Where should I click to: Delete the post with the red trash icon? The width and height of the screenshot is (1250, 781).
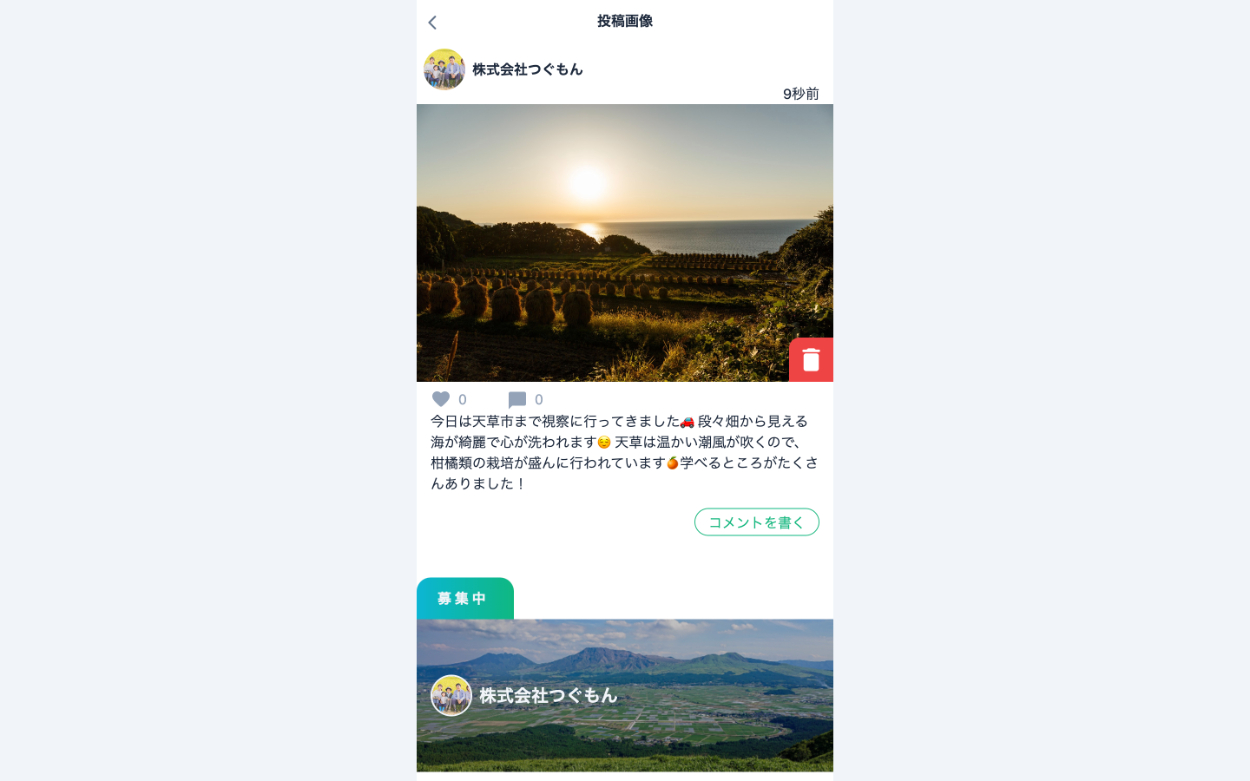click(811, 360)
